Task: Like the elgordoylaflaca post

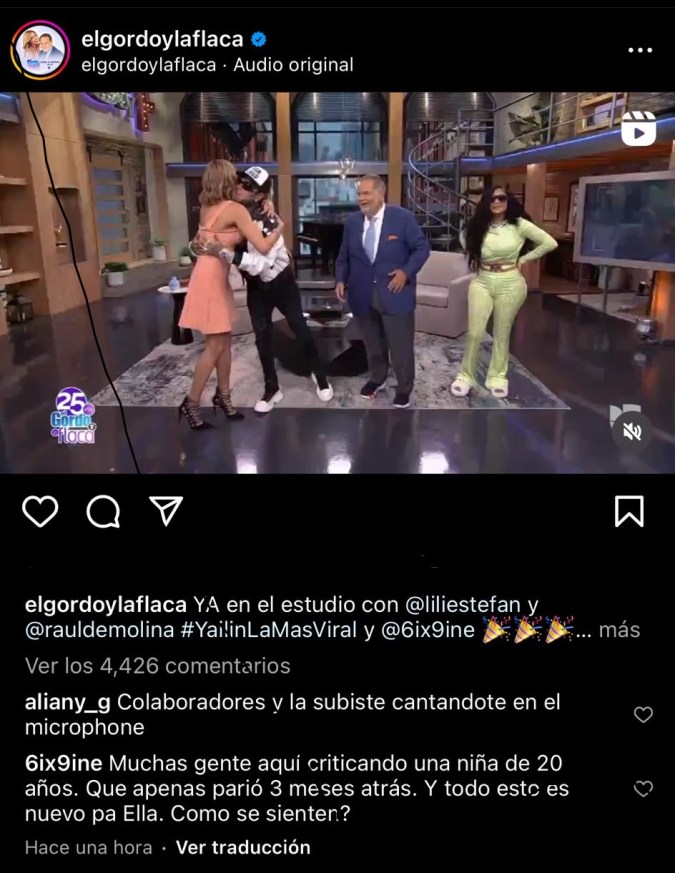Action: coord(40,511)
